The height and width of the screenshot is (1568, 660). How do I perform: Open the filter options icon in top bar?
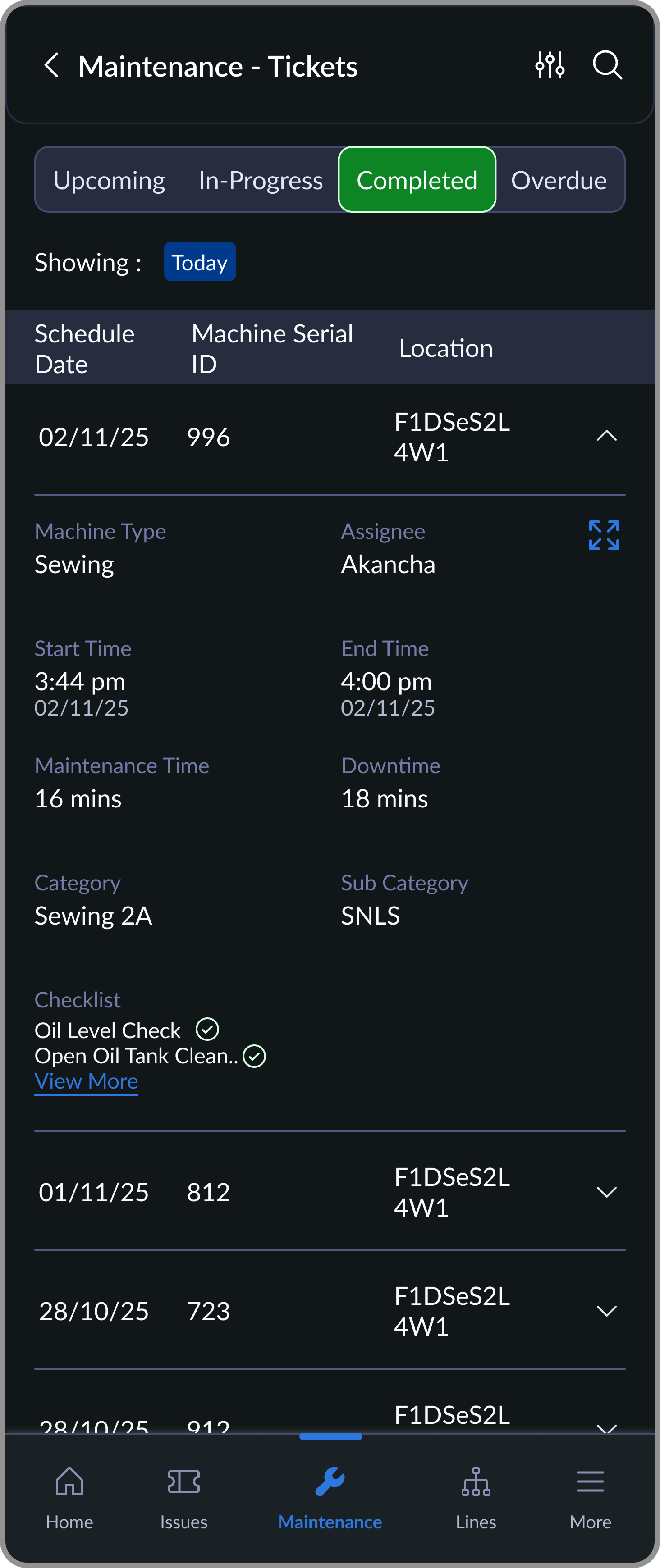tap(551, 65)
